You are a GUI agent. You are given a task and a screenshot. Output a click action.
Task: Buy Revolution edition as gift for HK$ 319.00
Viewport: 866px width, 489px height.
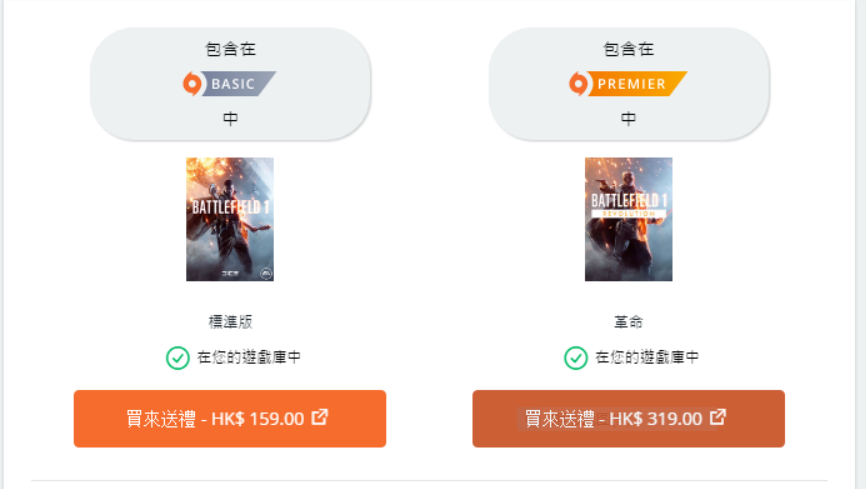(x=628, y=418)
